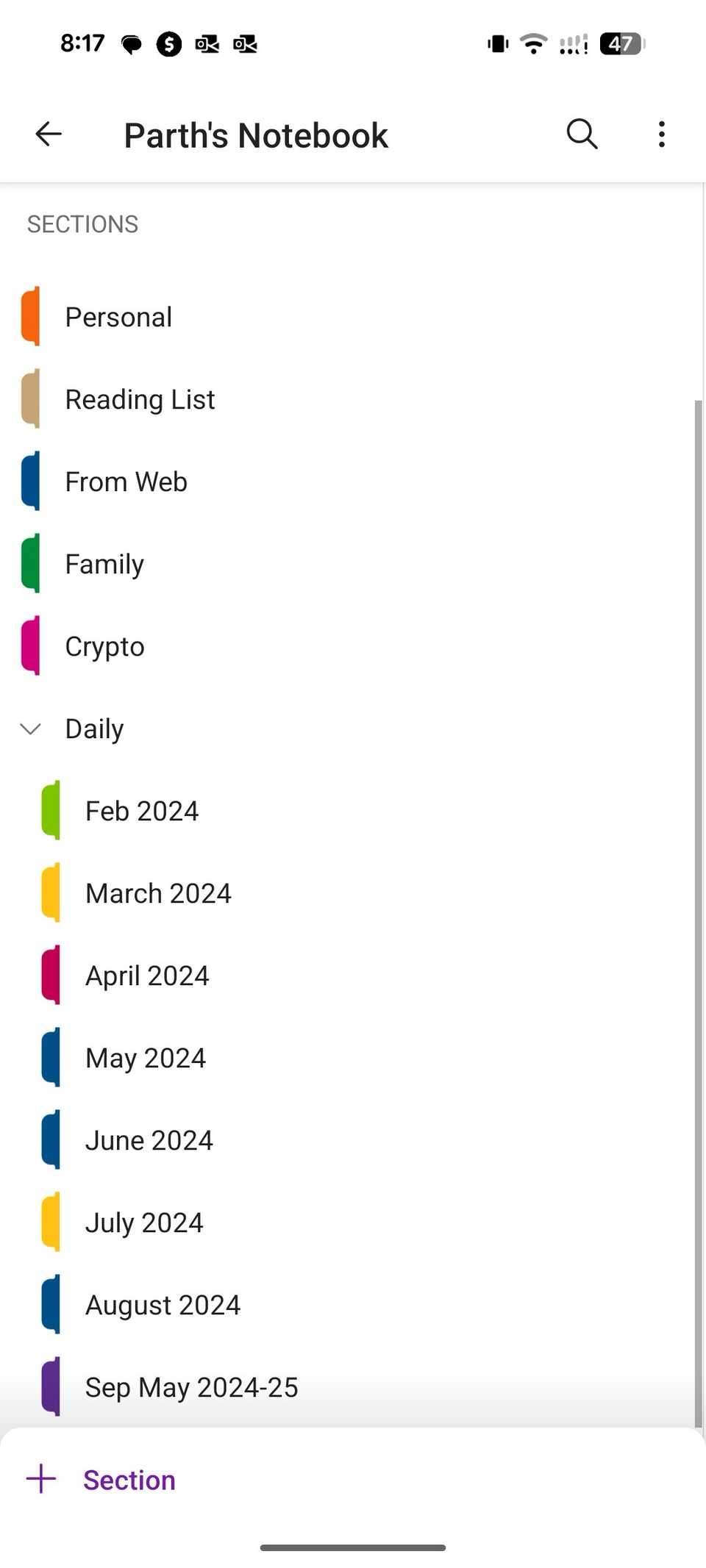Select the orange section tab for Personal
Screen dimensions: 706x1568
point(30,316)
